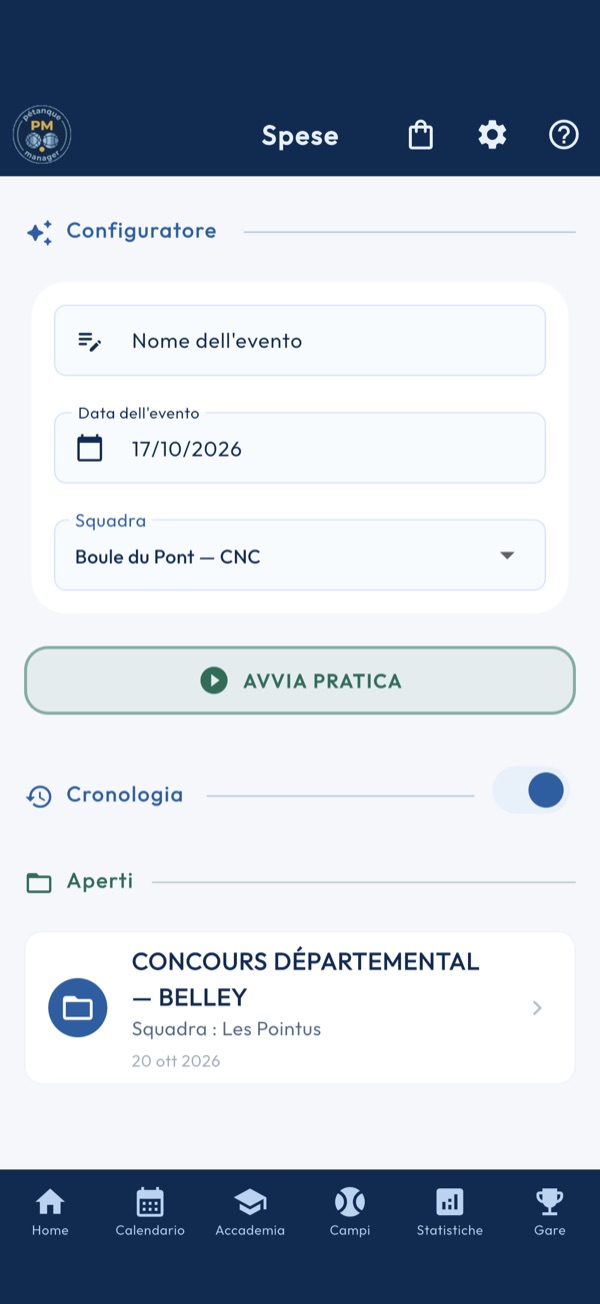The height and width of the screenshot is (1304, 600).
Task: Go to the Home tab
Action: coord(50,1213)
